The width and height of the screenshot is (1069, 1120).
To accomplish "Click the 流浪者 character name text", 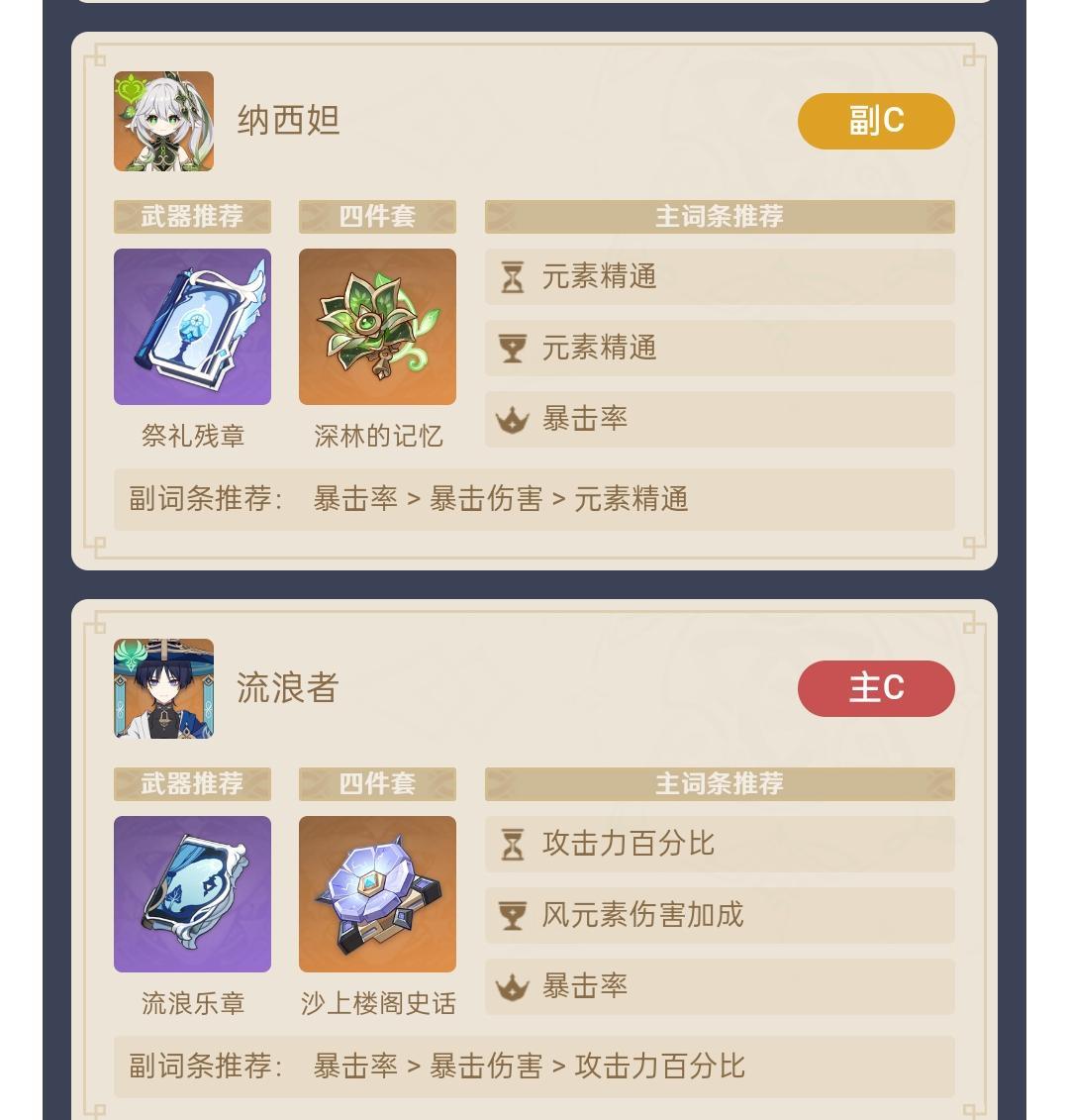I will (x=288, y=688).
